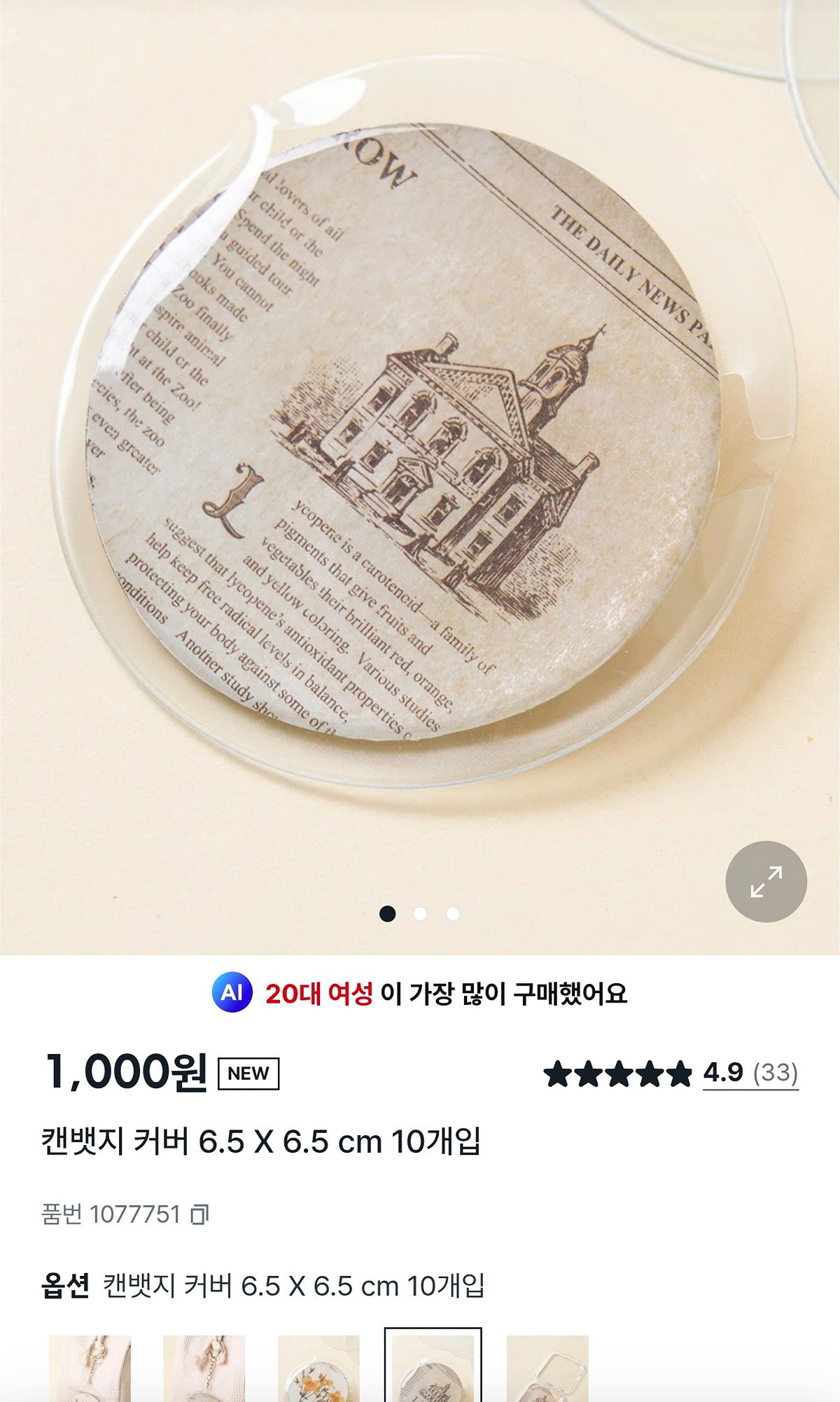Select the square cover option thumbnail
This screenshot has height=1402, width=840.
[x=547, y=1368]
